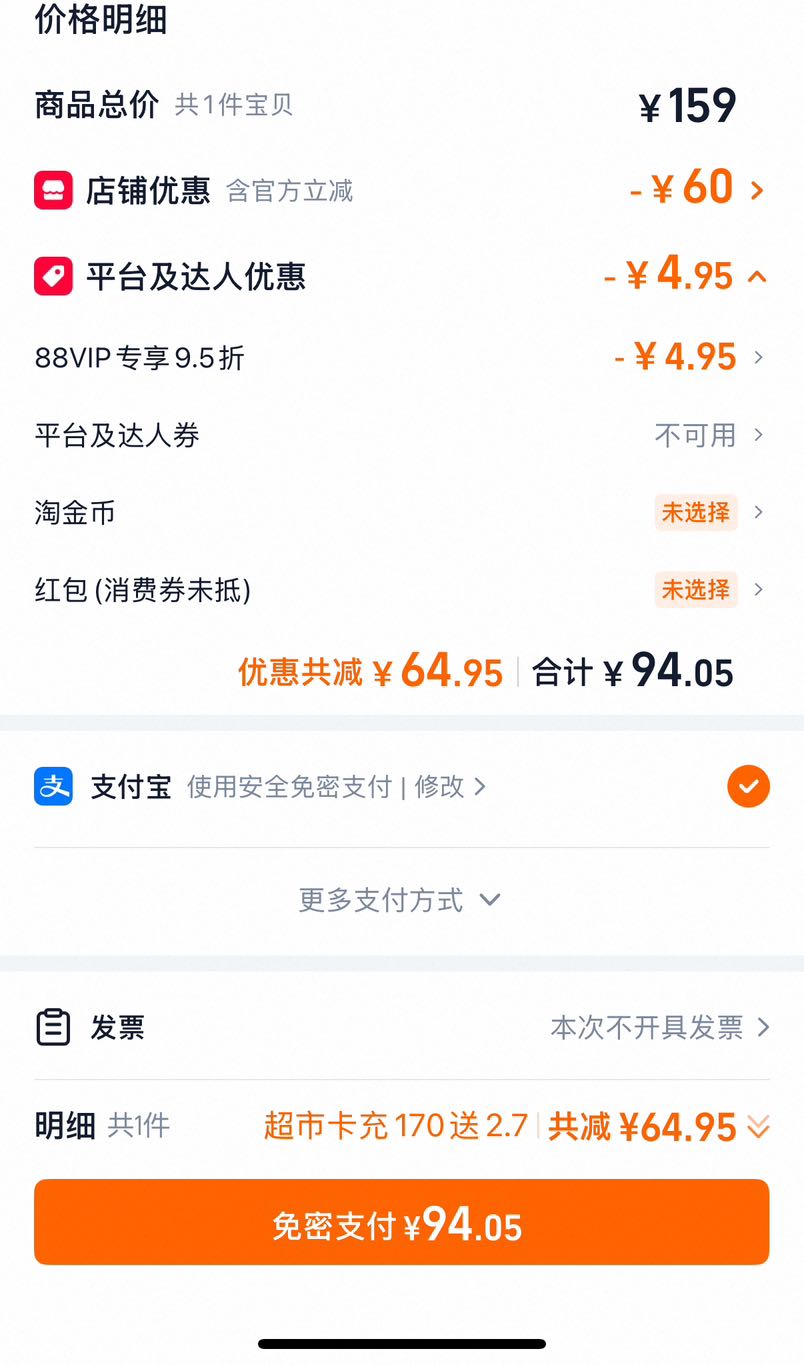This screenshot has width=804, height=1365.
Task: Toggle the 支付宝 payment checkmark
Action: point(748,786)
